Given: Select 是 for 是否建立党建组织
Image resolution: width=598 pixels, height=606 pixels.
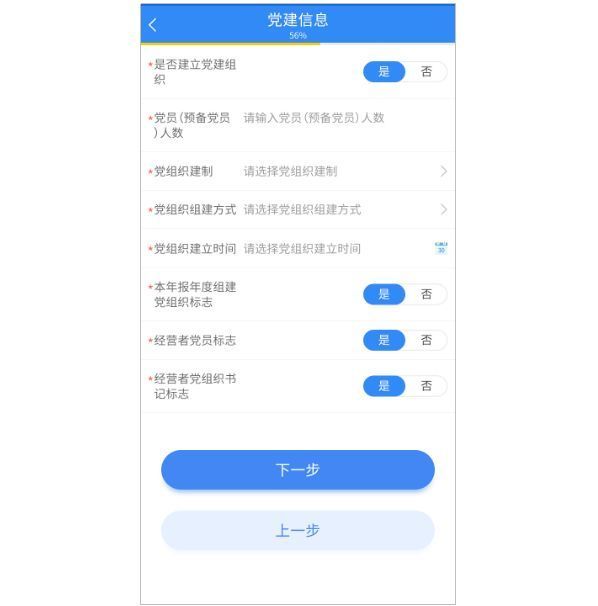Looking at the screenshot, I should [384, 71].
